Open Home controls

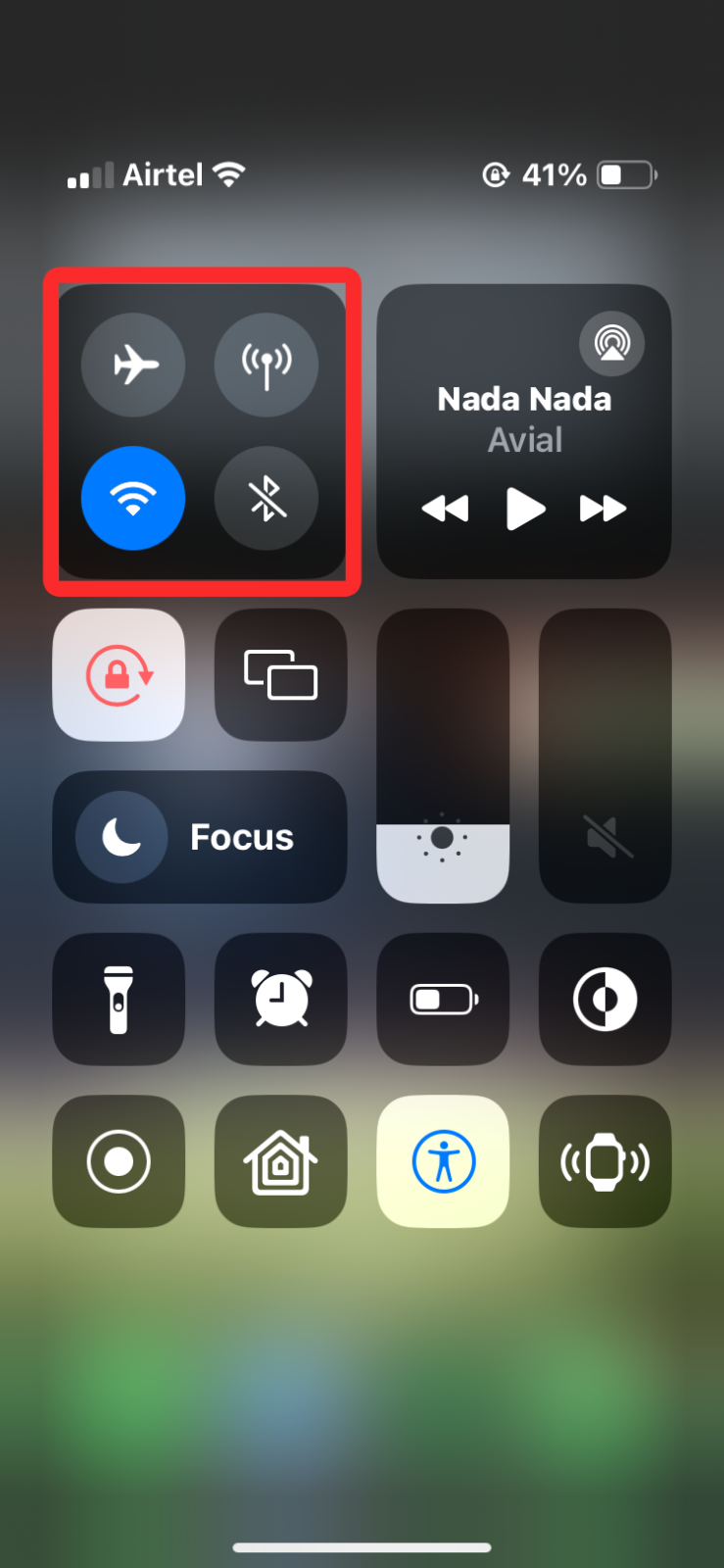point(280,1161)
